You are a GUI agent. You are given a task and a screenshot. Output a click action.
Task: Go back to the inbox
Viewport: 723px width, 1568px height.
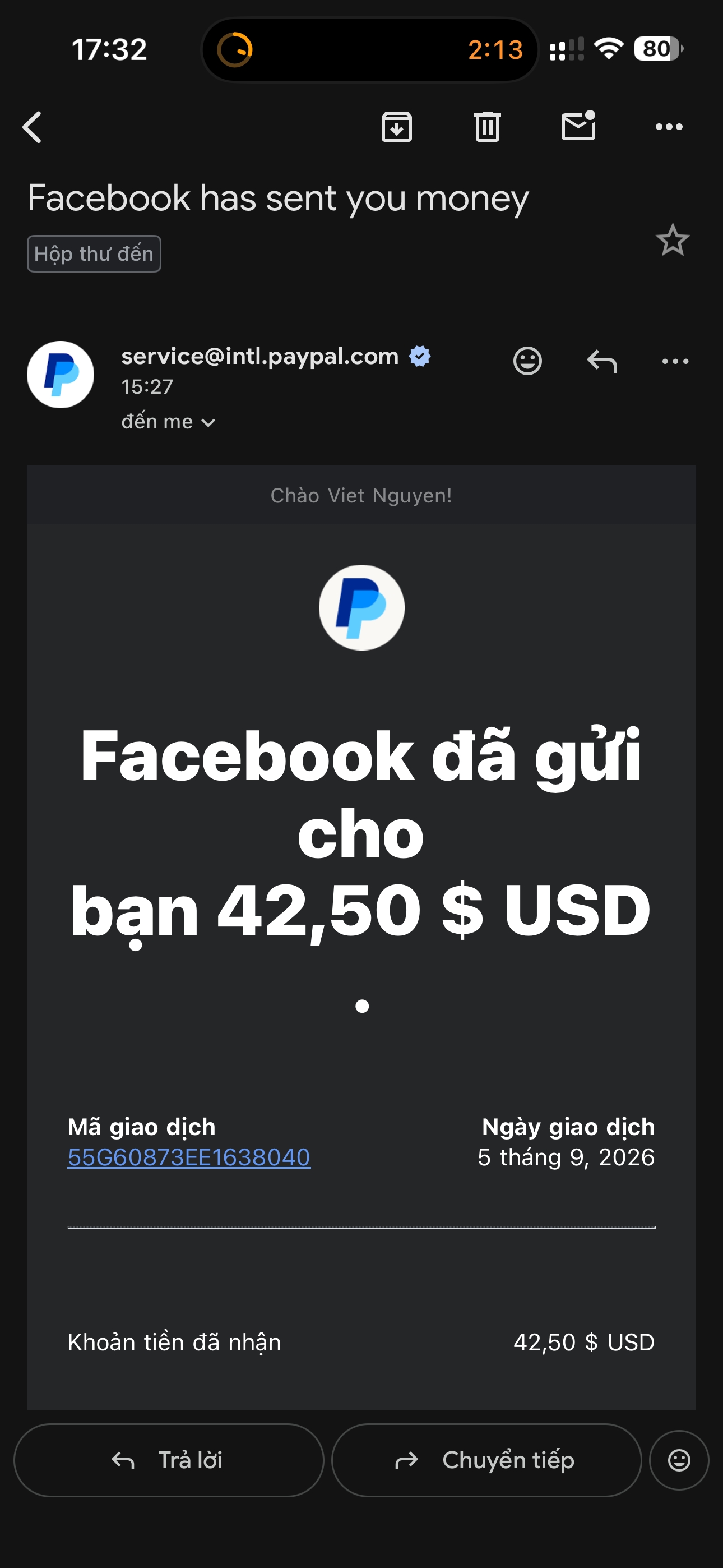click(x=33, y=127)
